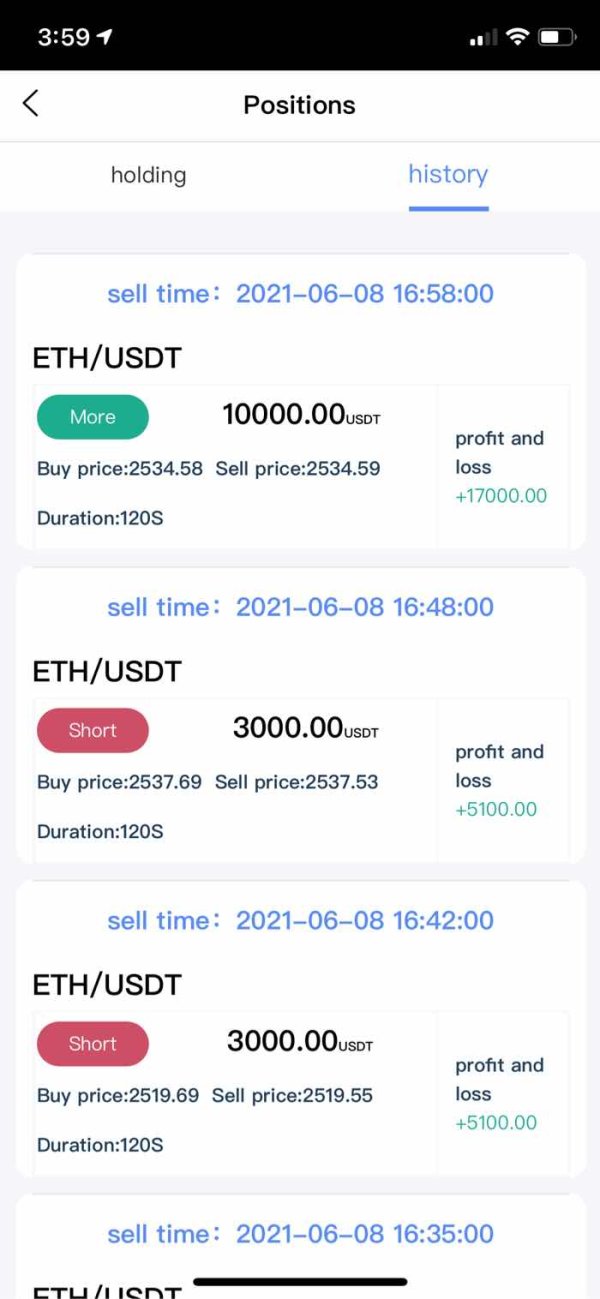Open the ETH/USDT trade sold at 16:58:00
Screen dimensions: 600x1299
click(x=300, y=401)
